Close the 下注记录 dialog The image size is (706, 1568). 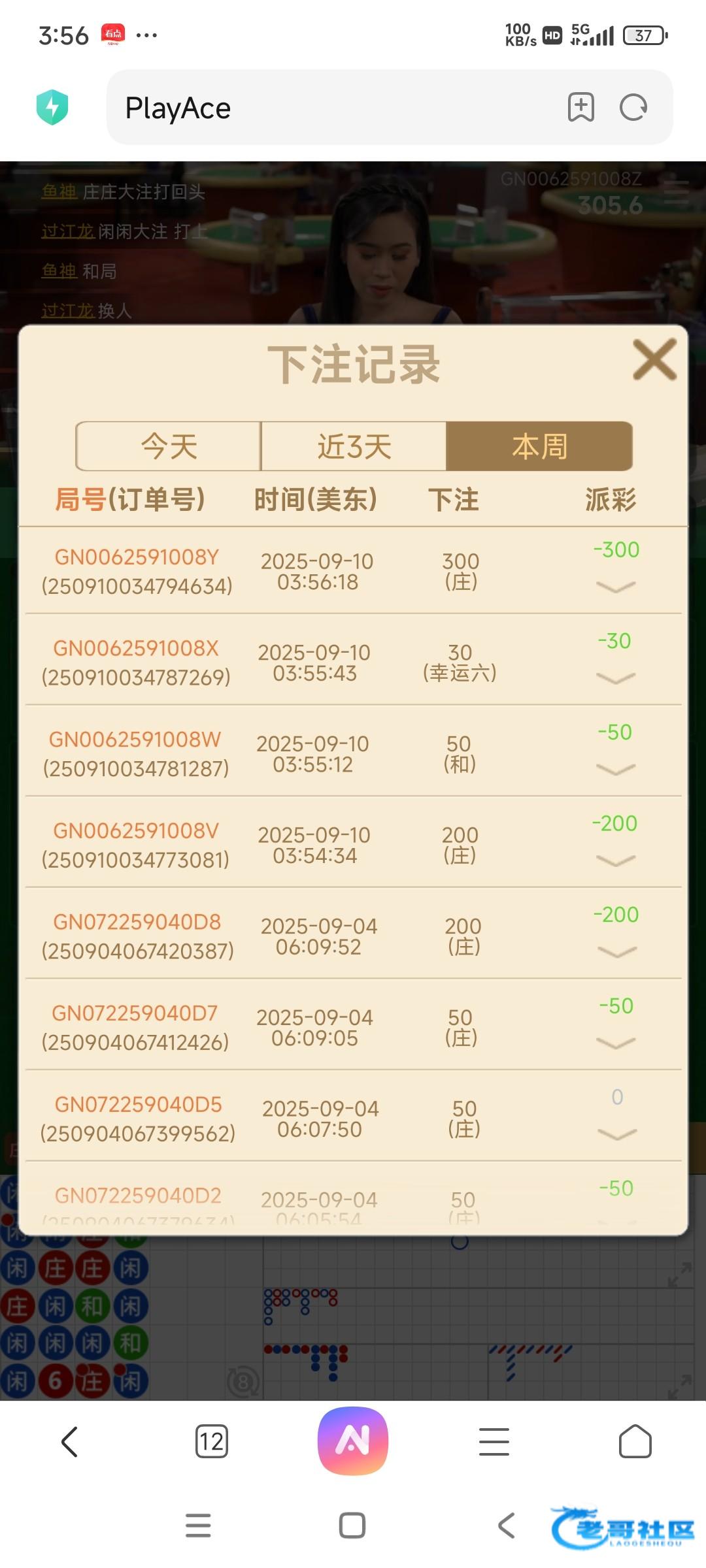point(654,359)
